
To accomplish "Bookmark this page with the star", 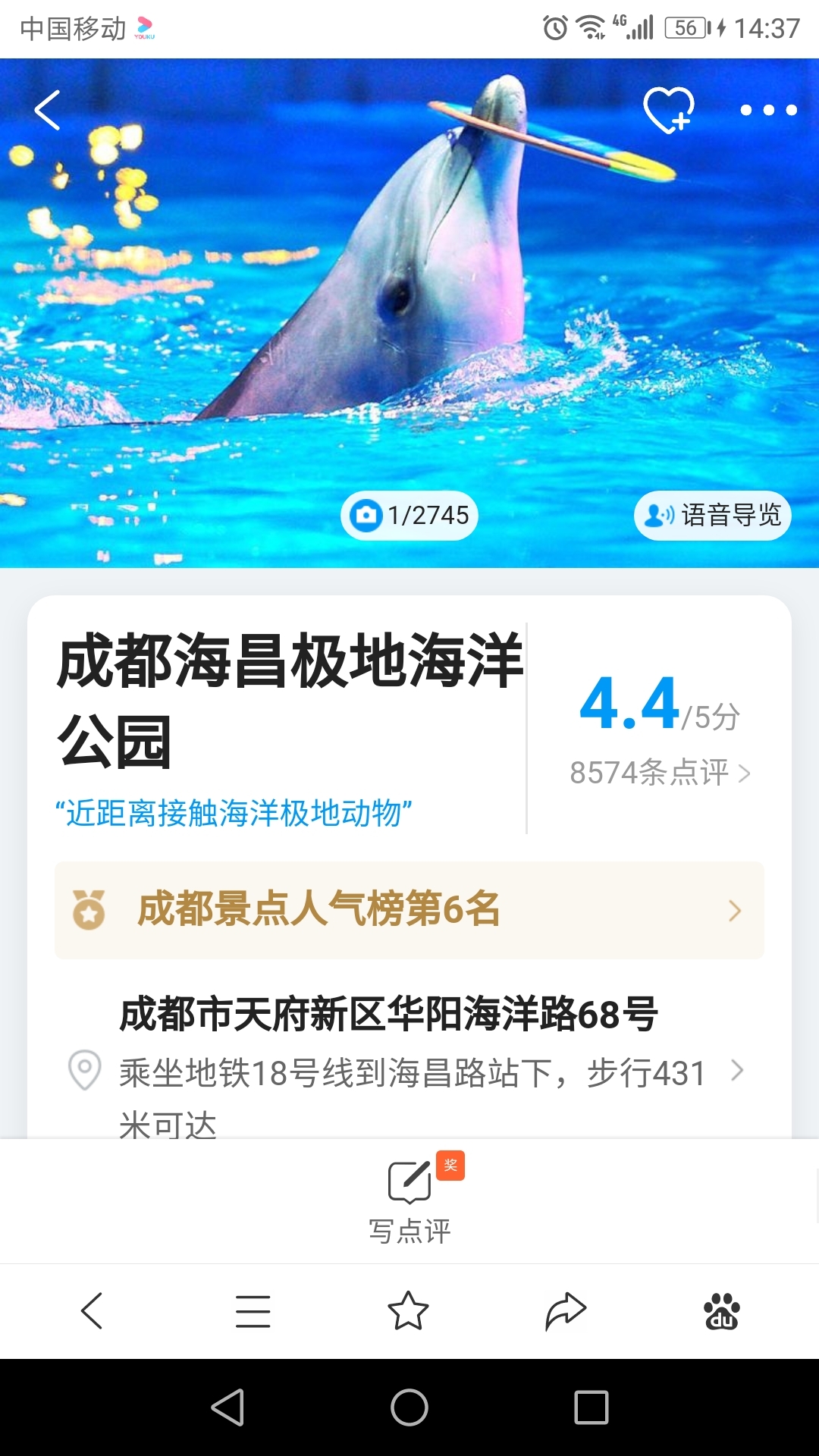I will tap(408, 1310).
